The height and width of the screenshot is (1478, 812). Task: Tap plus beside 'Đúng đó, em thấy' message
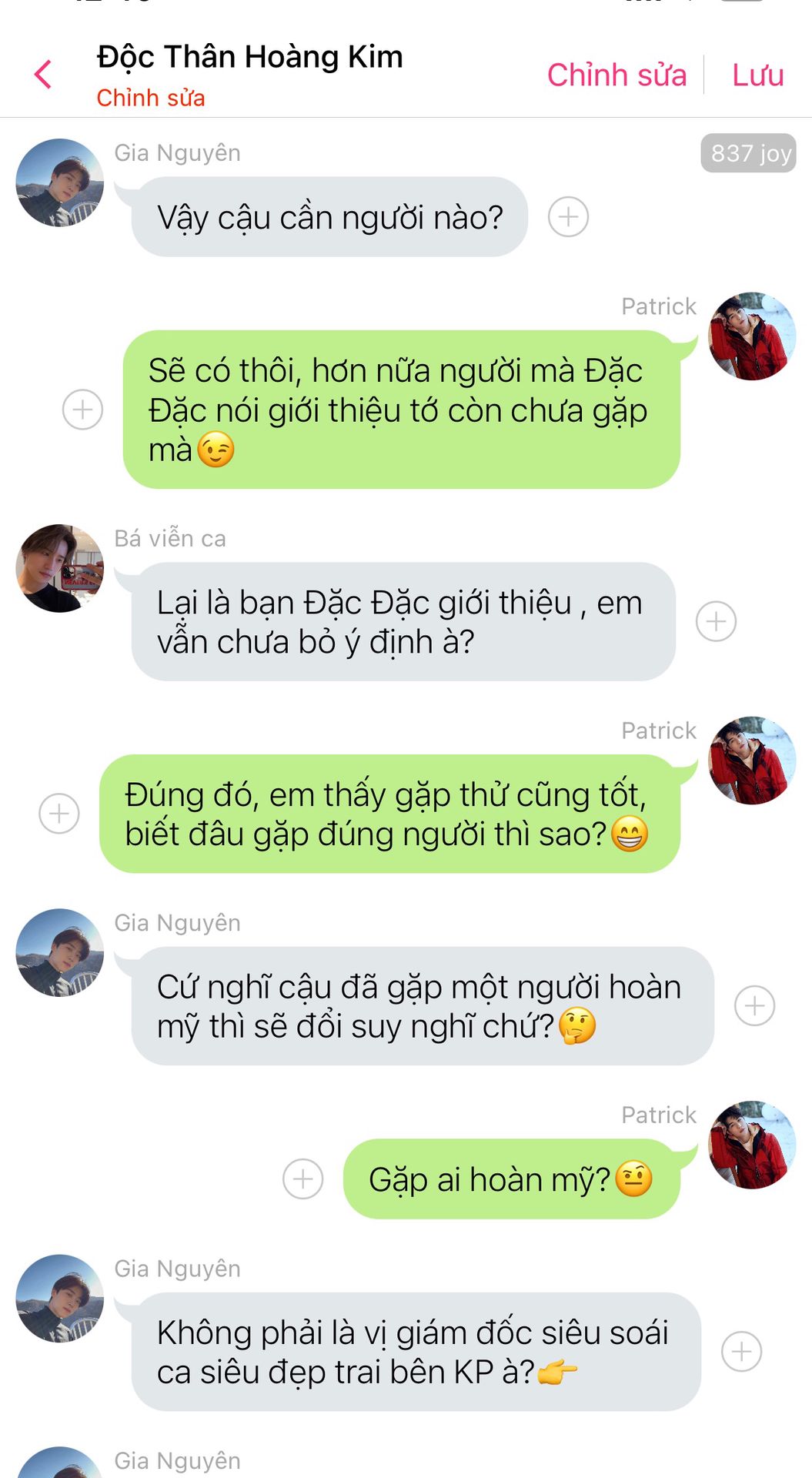[59, 814]
